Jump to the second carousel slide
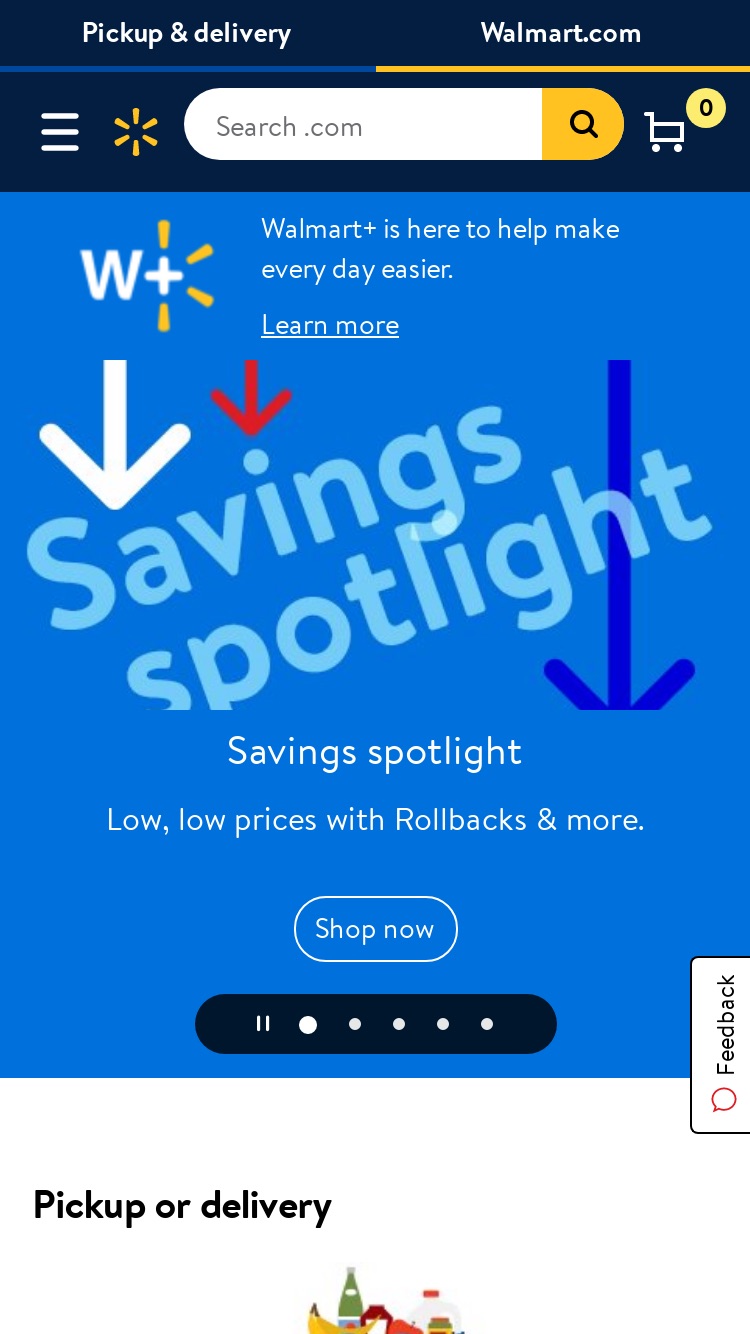This screenshot has height=1334, width=750. (355, 1024)
